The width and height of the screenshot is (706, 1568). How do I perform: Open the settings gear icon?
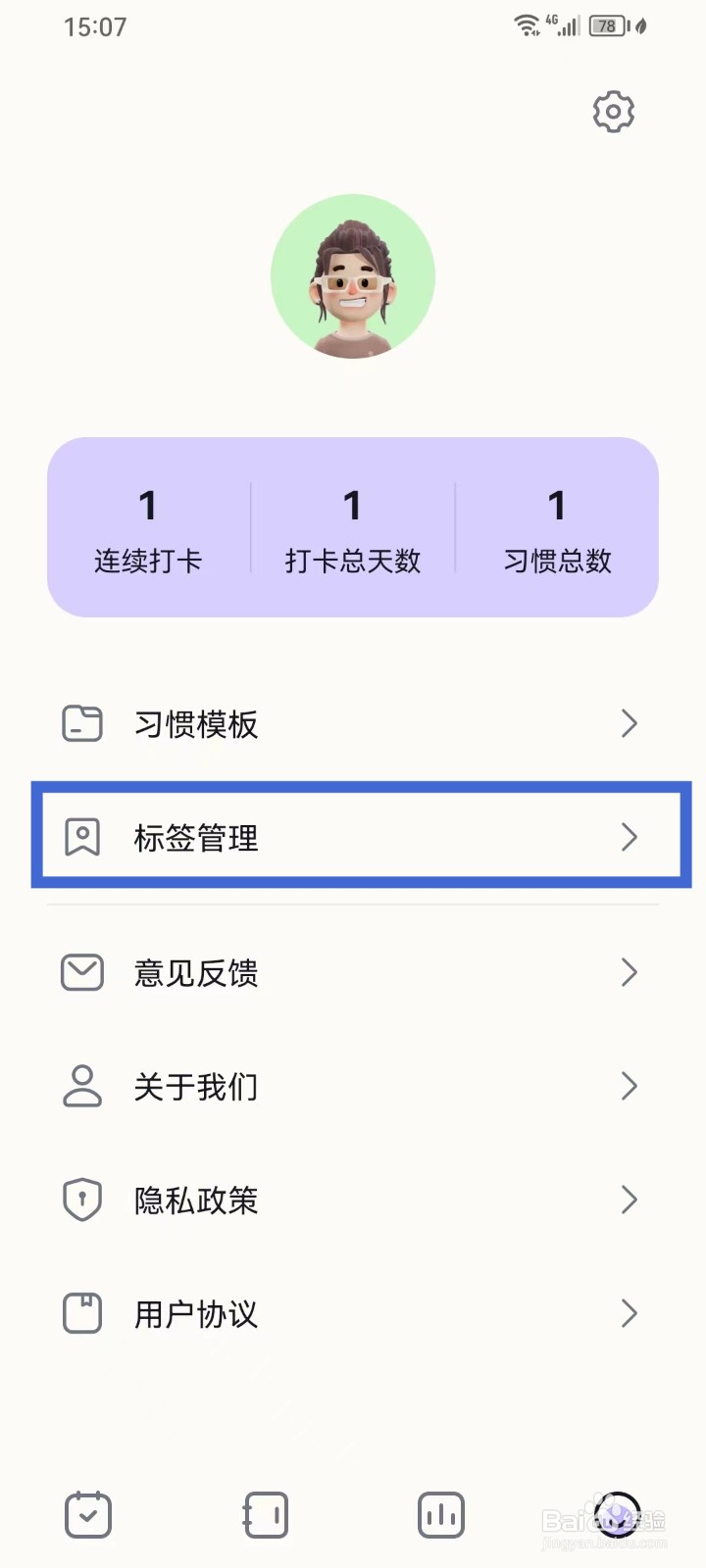613,111
